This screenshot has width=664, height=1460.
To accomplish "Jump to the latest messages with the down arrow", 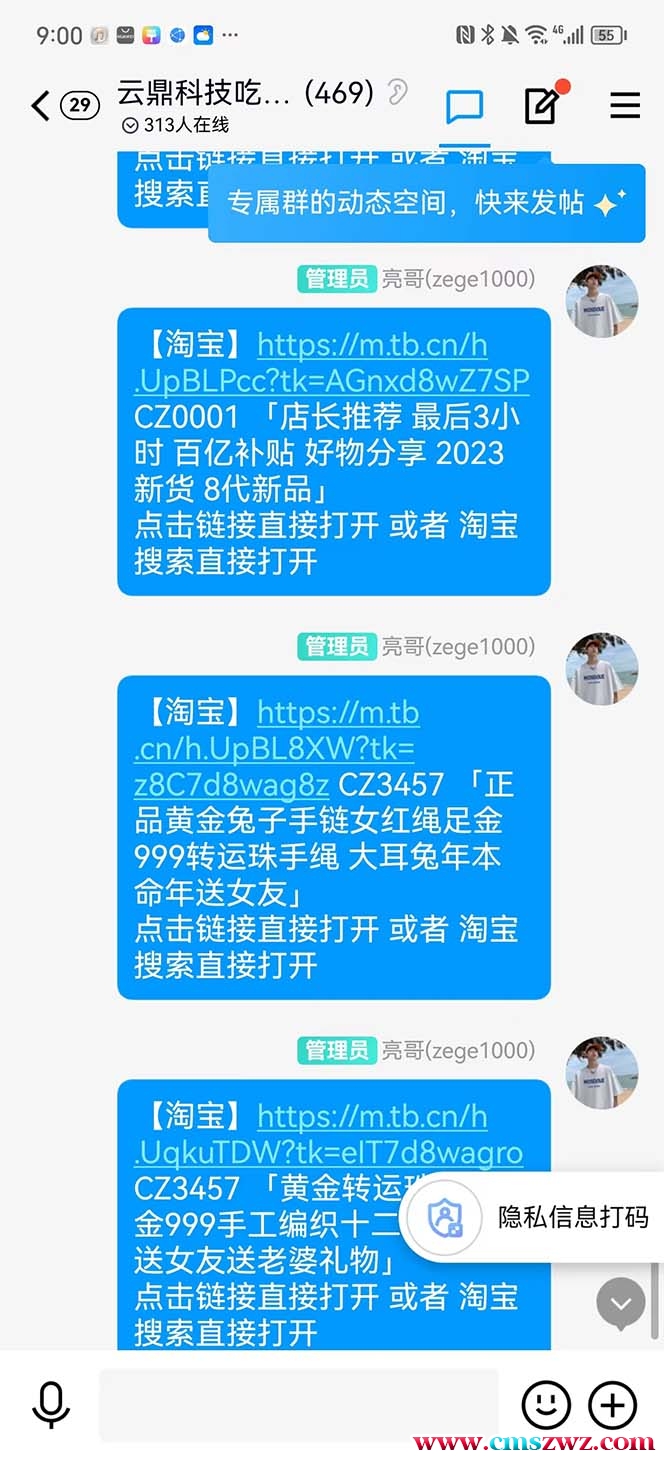I will [621, 1302].
